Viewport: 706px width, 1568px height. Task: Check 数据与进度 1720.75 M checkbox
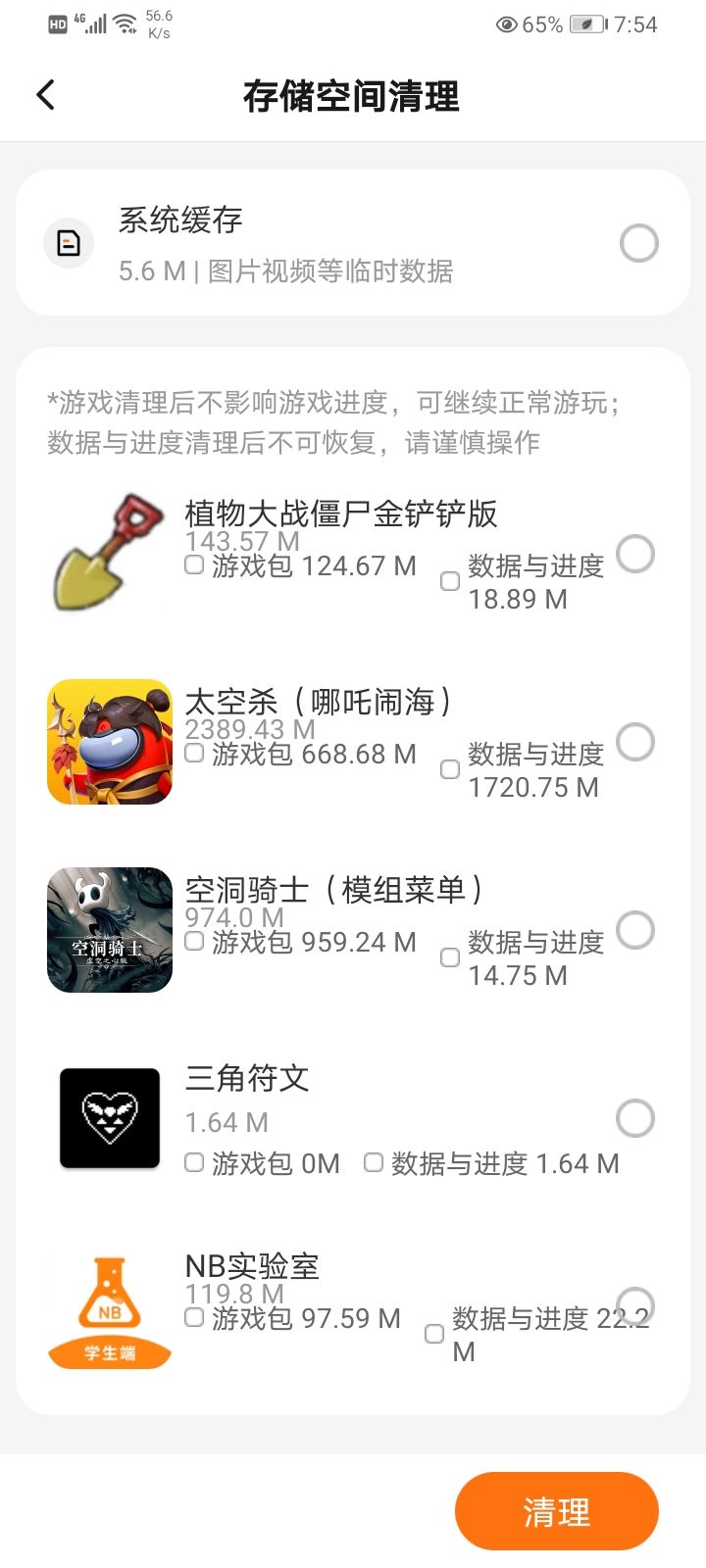(450, 769)
